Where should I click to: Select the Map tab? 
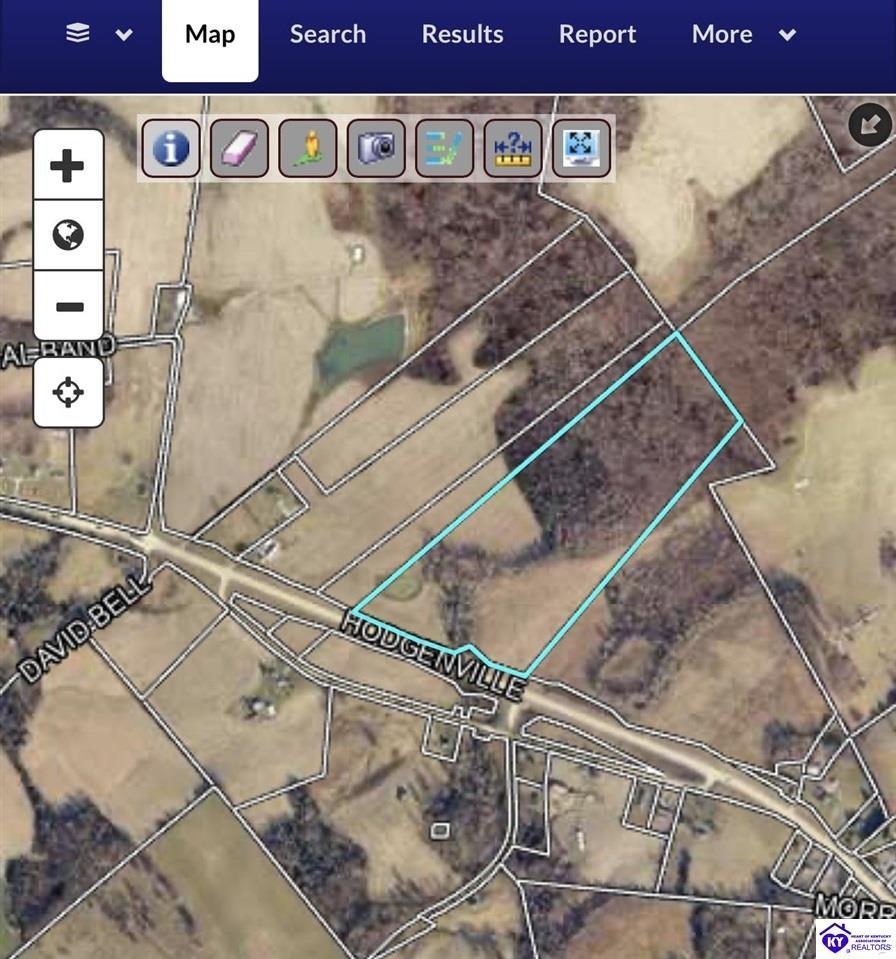click(210, 34)
